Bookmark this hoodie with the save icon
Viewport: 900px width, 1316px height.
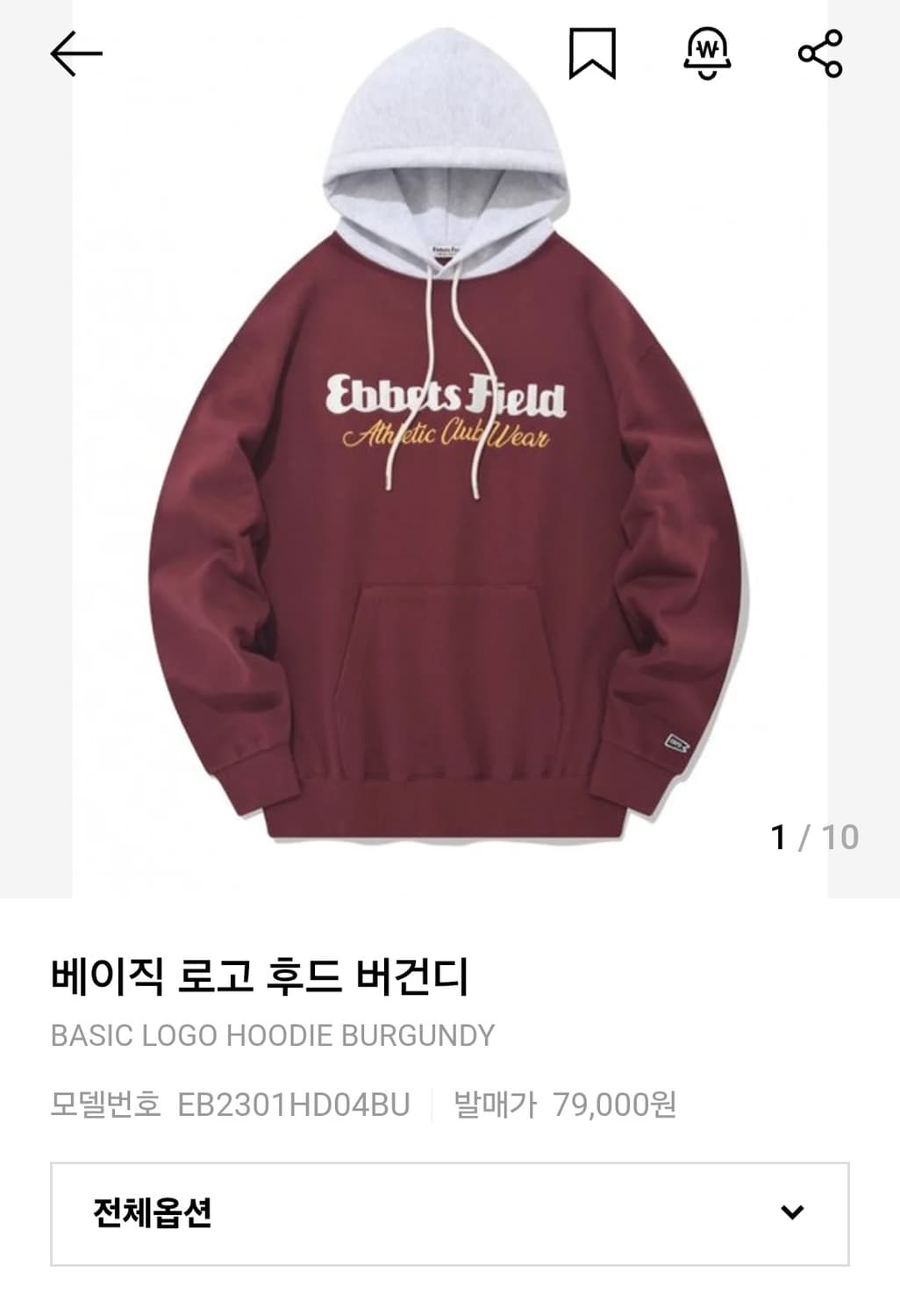(592, 54)
